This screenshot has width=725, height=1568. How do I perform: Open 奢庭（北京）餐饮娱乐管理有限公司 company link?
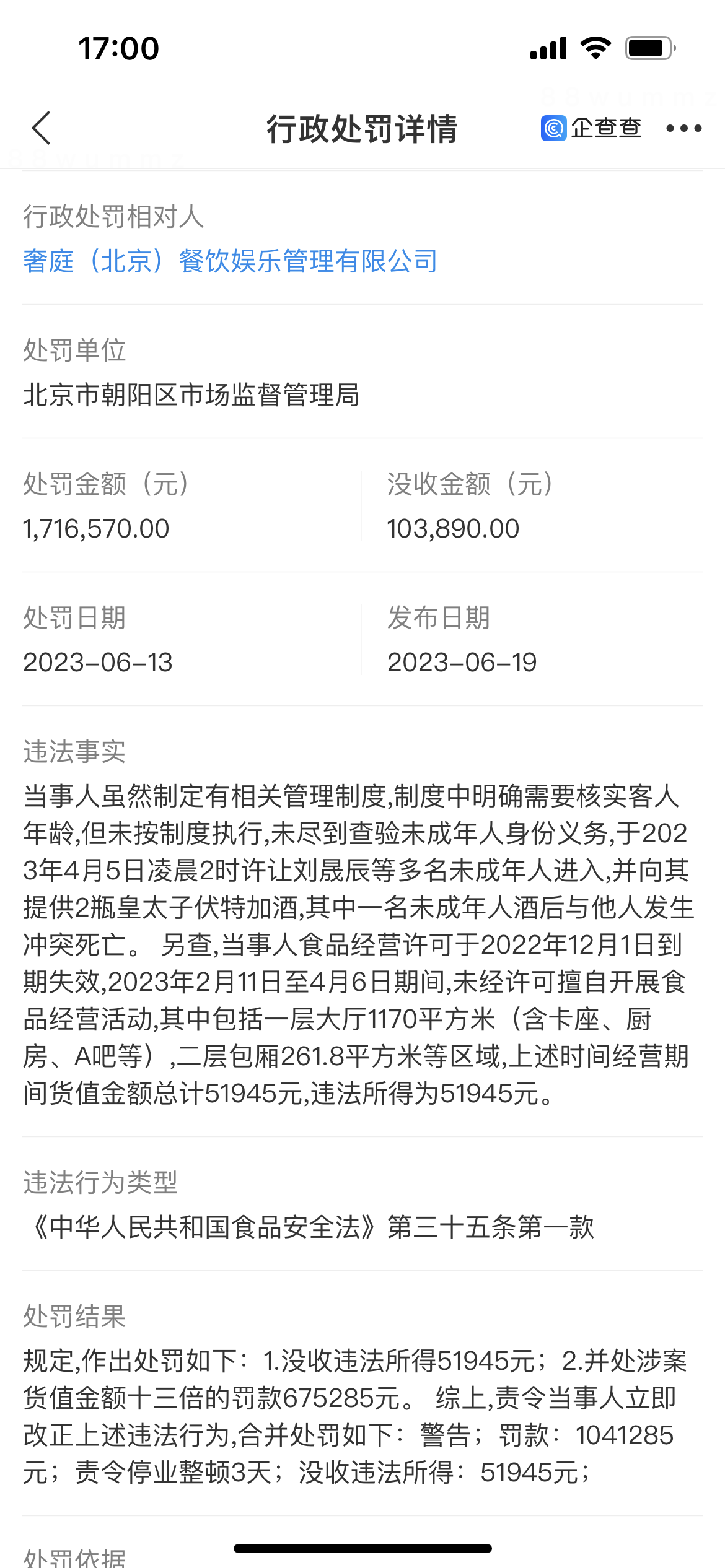(231, 261)
